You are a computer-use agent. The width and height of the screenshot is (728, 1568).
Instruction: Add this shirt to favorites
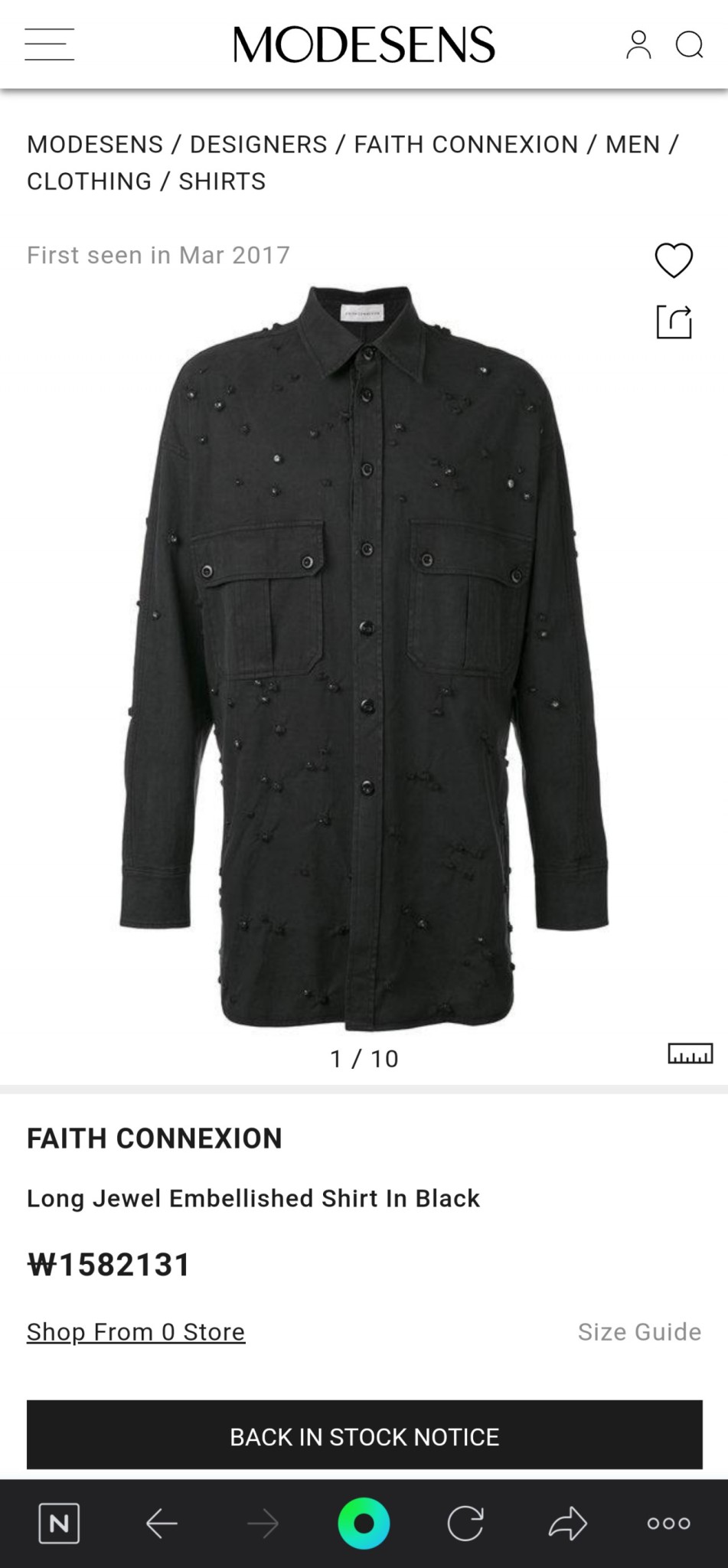click(674, 260)
